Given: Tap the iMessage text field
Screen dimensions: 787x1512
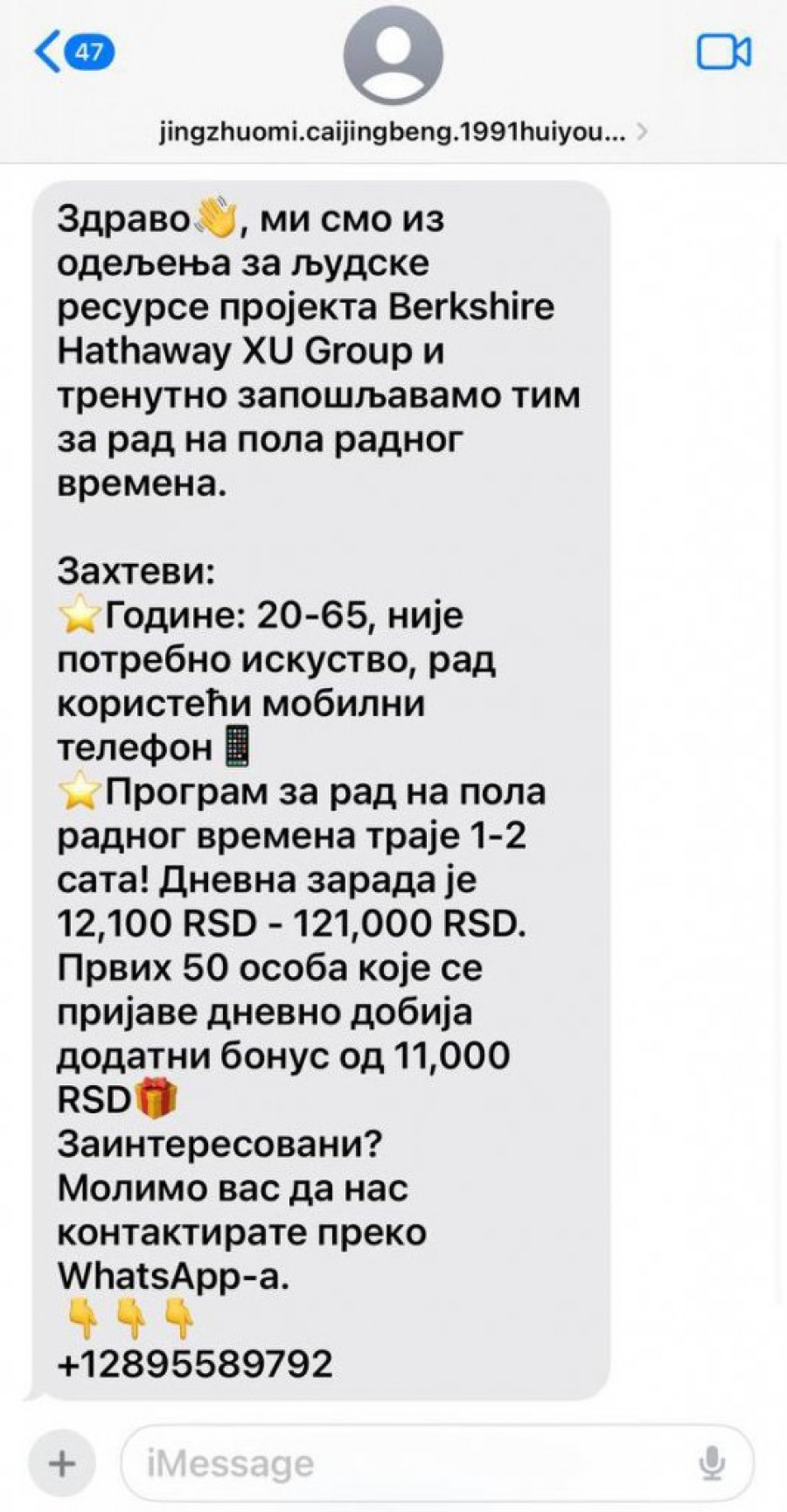Looking at the screenshot, I should pos(411,1463).
